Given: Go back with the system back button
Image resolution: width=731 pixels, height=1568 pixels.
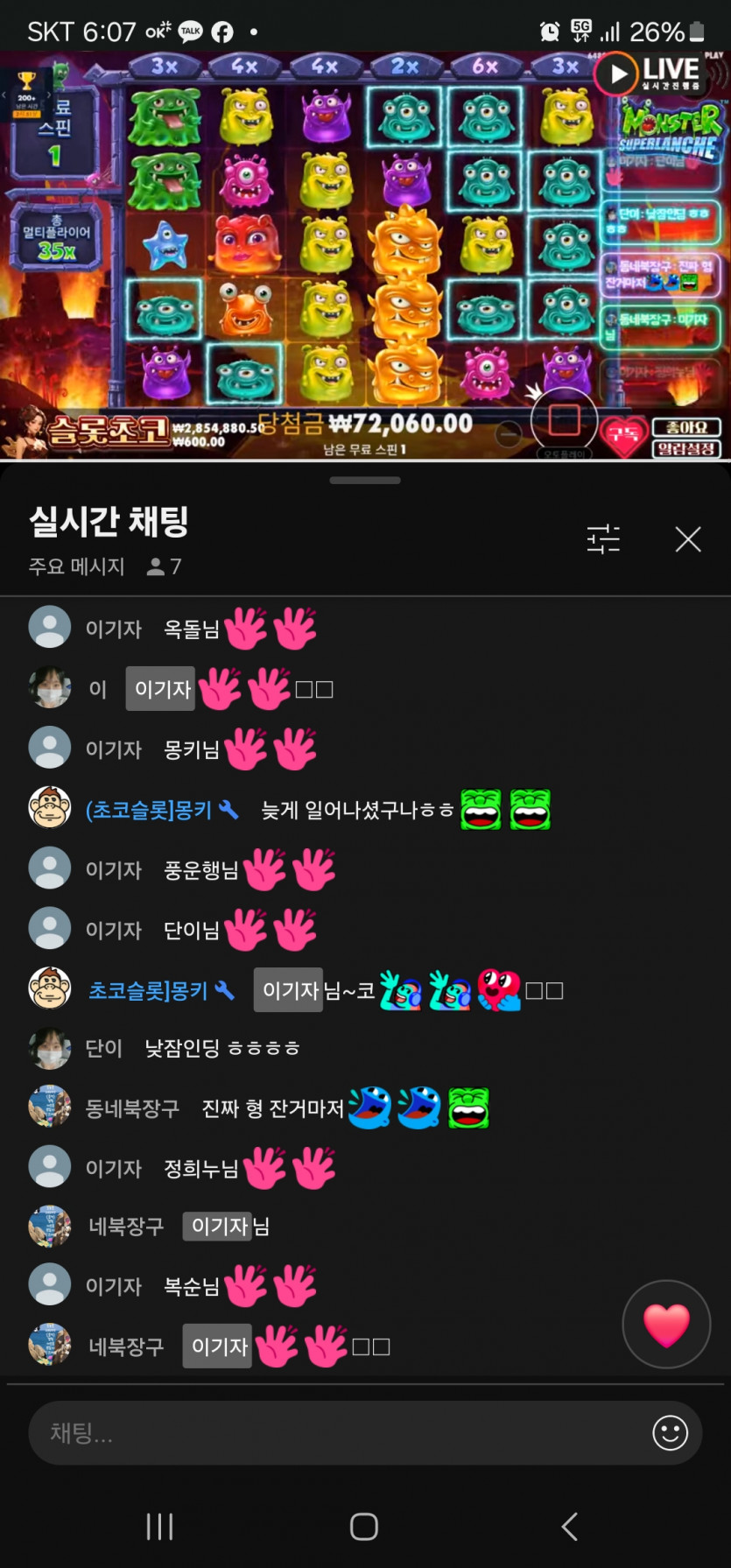Looking at the screenshot, I should 569,1526.
